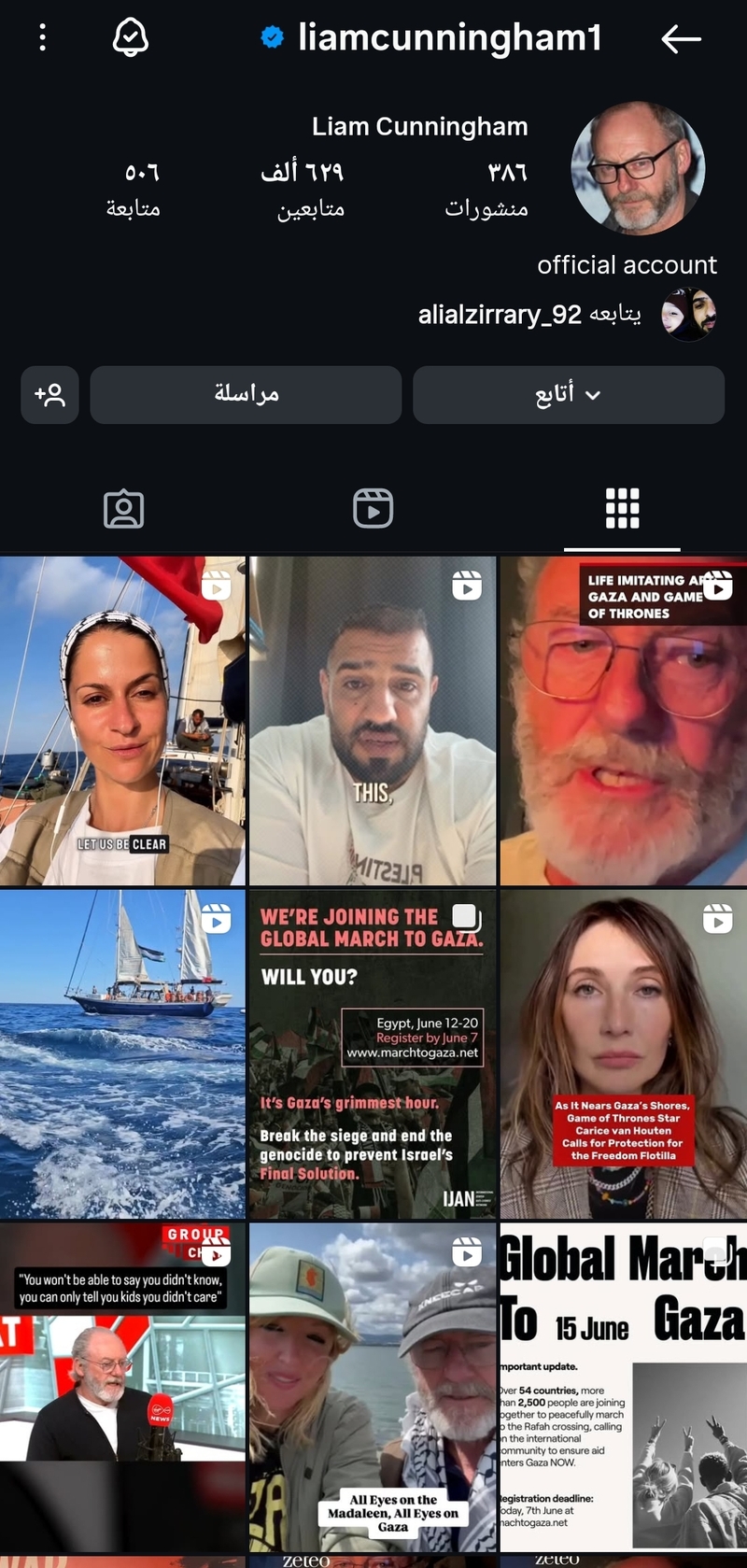Open the notifications bell for this profile
This screenshot has height=1568, width=747.
[x=130, y=37]
